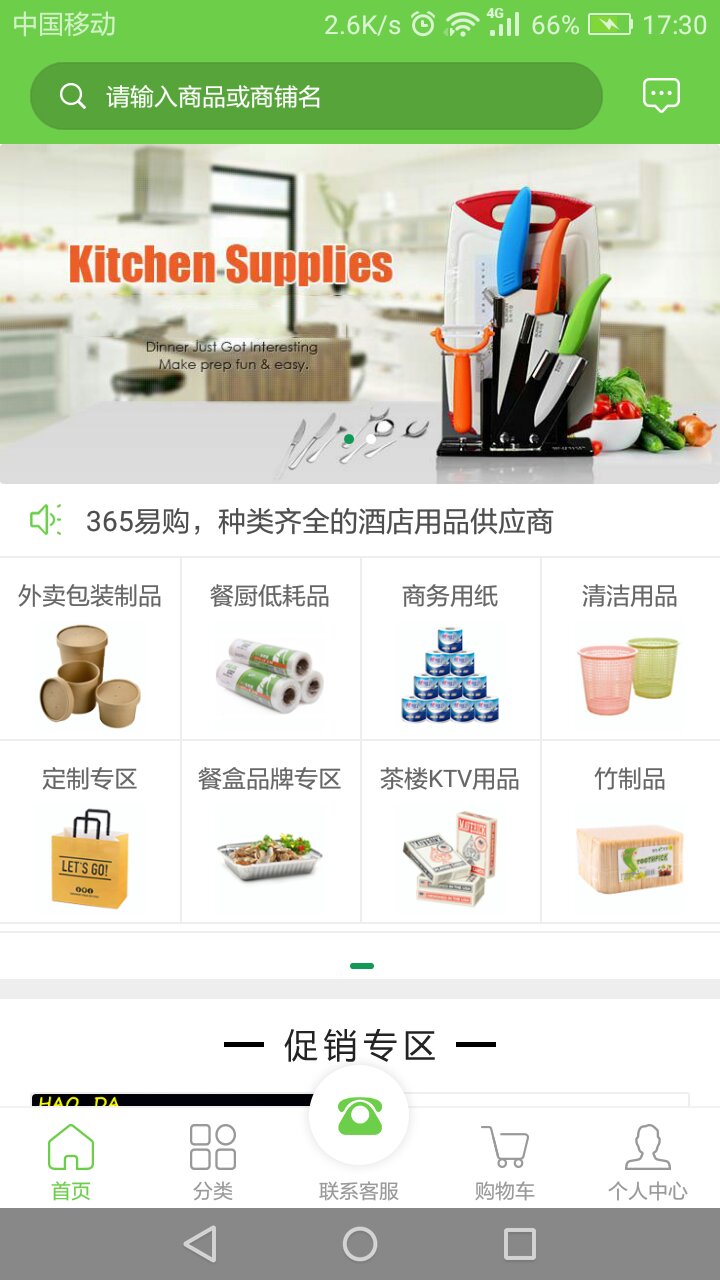Open the 购物车 shopping cart icon
Image resolution: width=720 pixels, height=1280 pixels.
(x=505, y=1150)
